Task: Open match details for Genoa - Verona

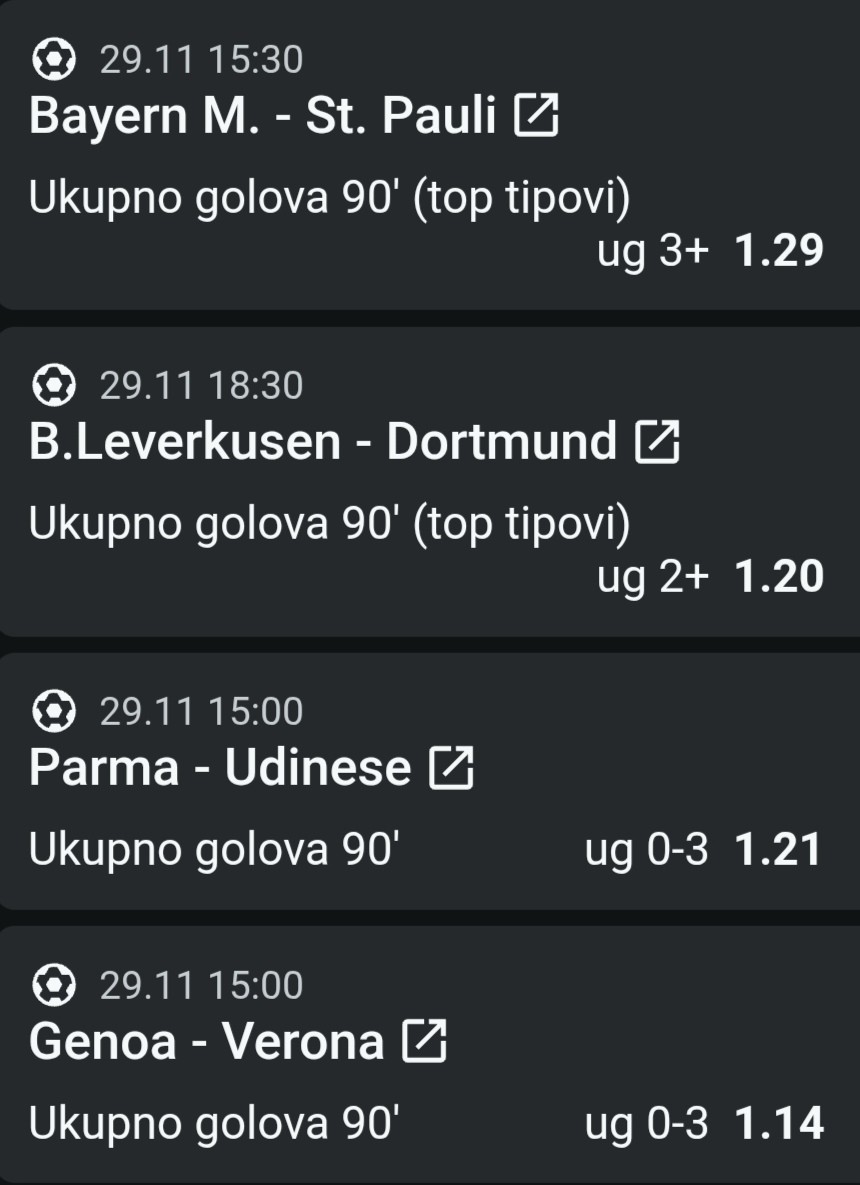Action: point(423,1042)
